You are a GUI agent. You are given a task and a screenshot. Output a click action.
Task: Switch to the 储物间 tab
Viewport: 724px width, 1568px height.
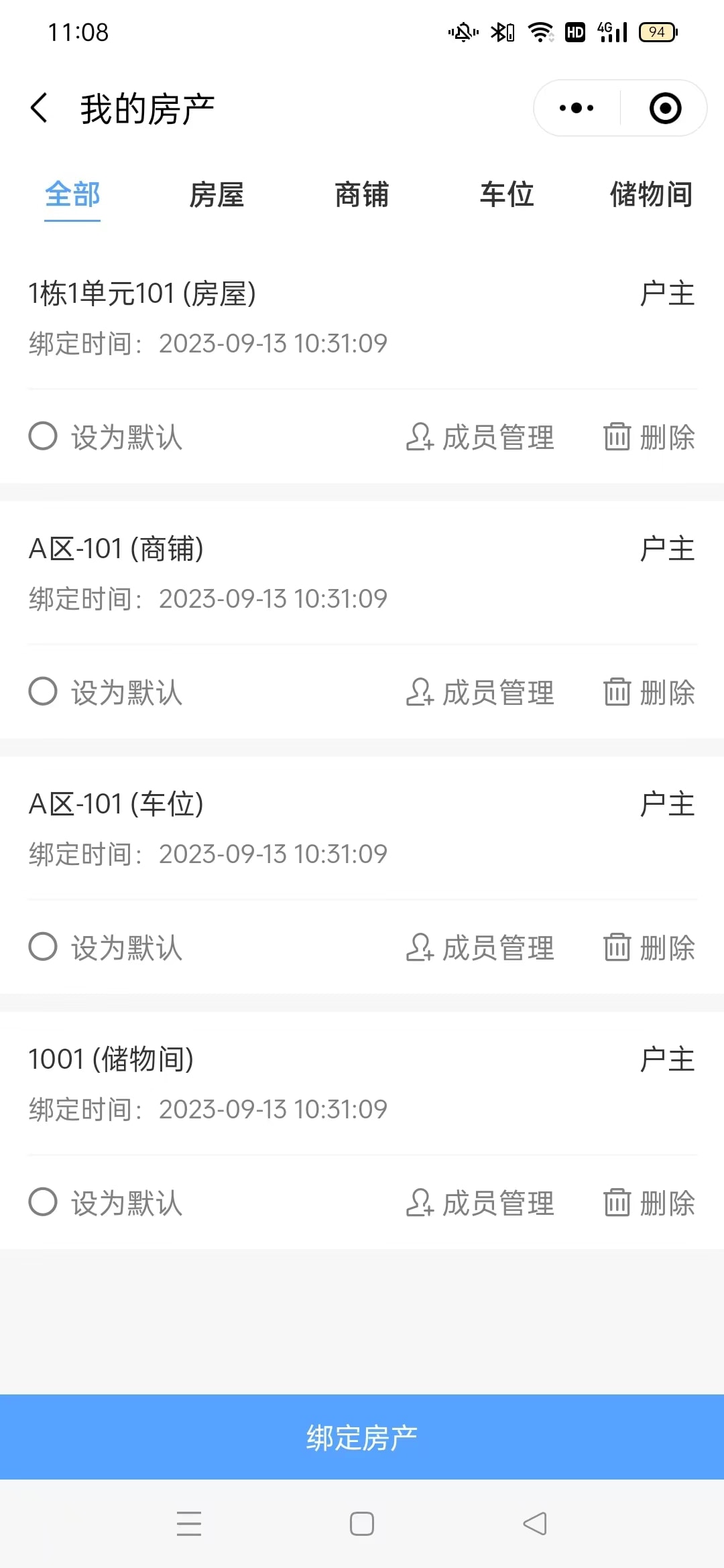(x=650, y=195)
